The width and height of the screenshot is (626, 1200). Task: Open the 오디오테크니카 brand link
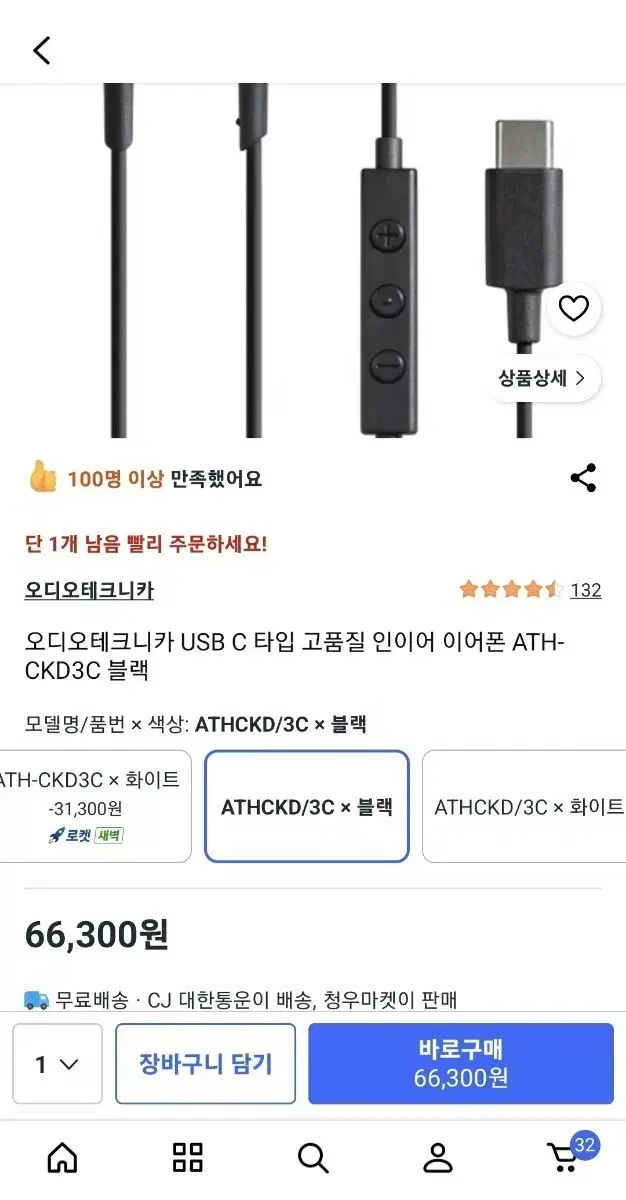(89, 590)
